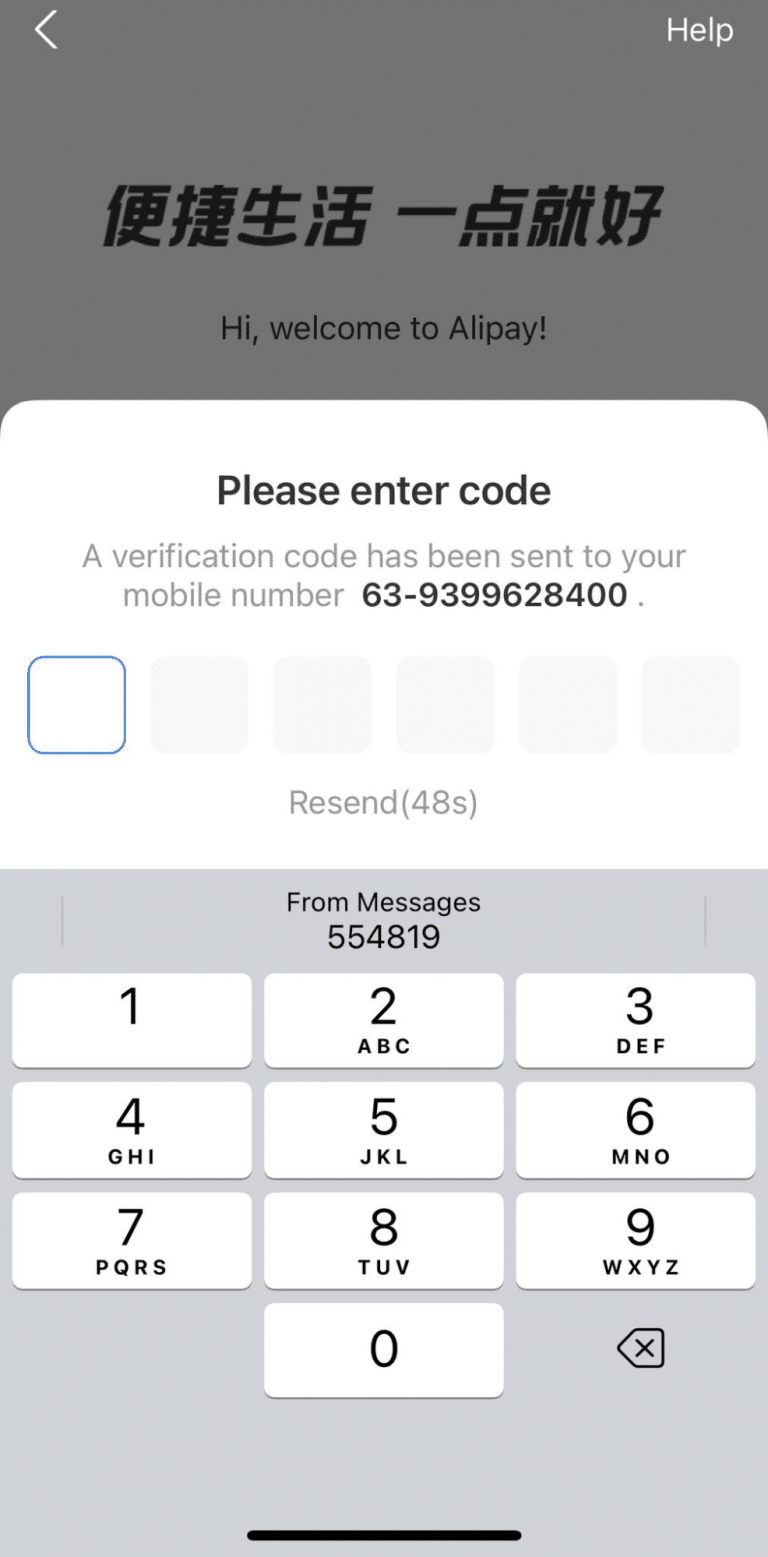Image resolution: width=768 pixels, height=1557 pixels.
Task: Tap the back arrow icon
Action: [45, 30]
